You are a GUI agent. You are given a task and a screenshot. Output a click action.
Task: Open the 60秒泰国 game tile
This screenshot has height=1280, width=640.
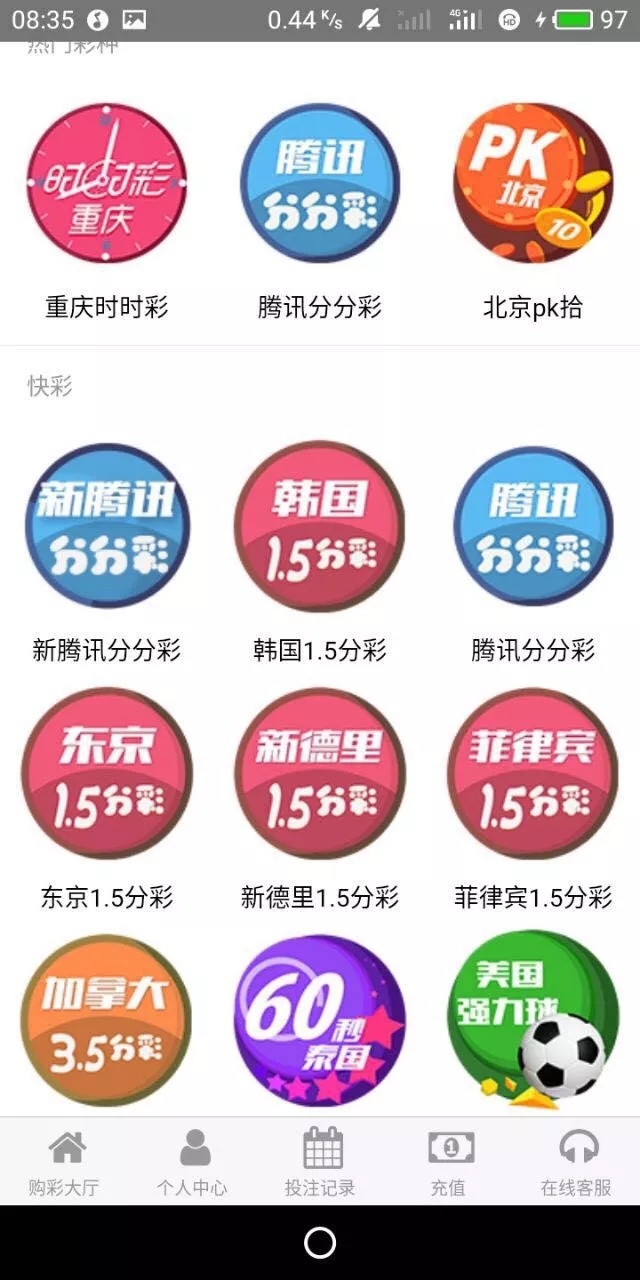[320, 1020]
